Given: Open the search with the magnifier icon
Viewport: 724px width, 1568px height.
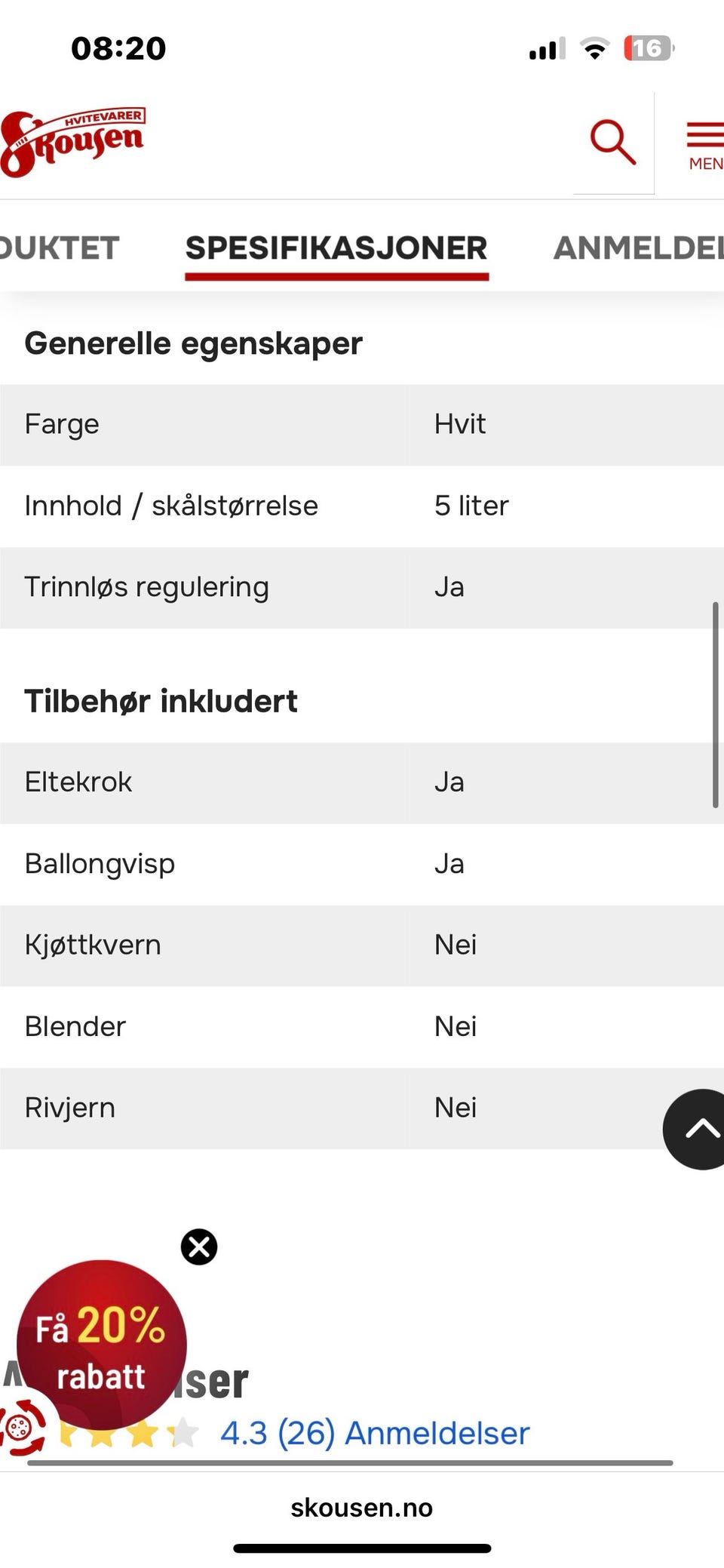Looking at the screenshot, I should (612, 141).
